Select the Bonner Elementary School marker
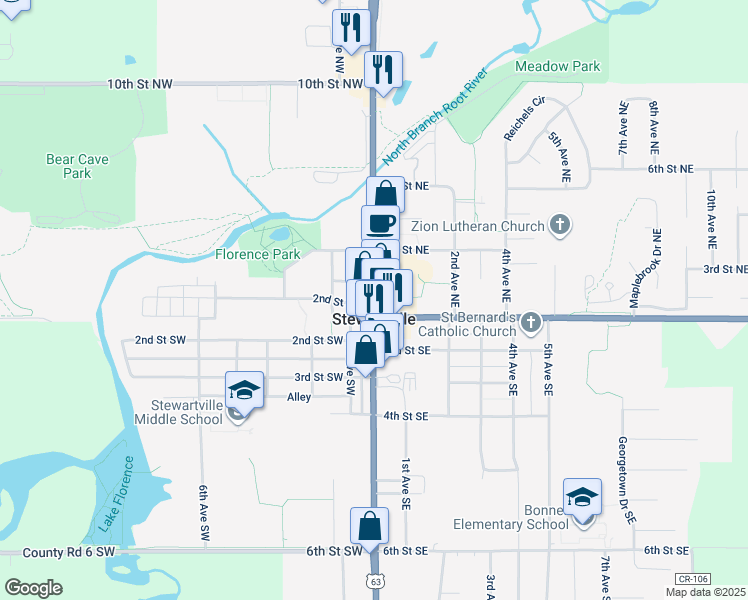The height and width of the screenshot is (600, 748). pyautogui.click(x=581, y=496)
